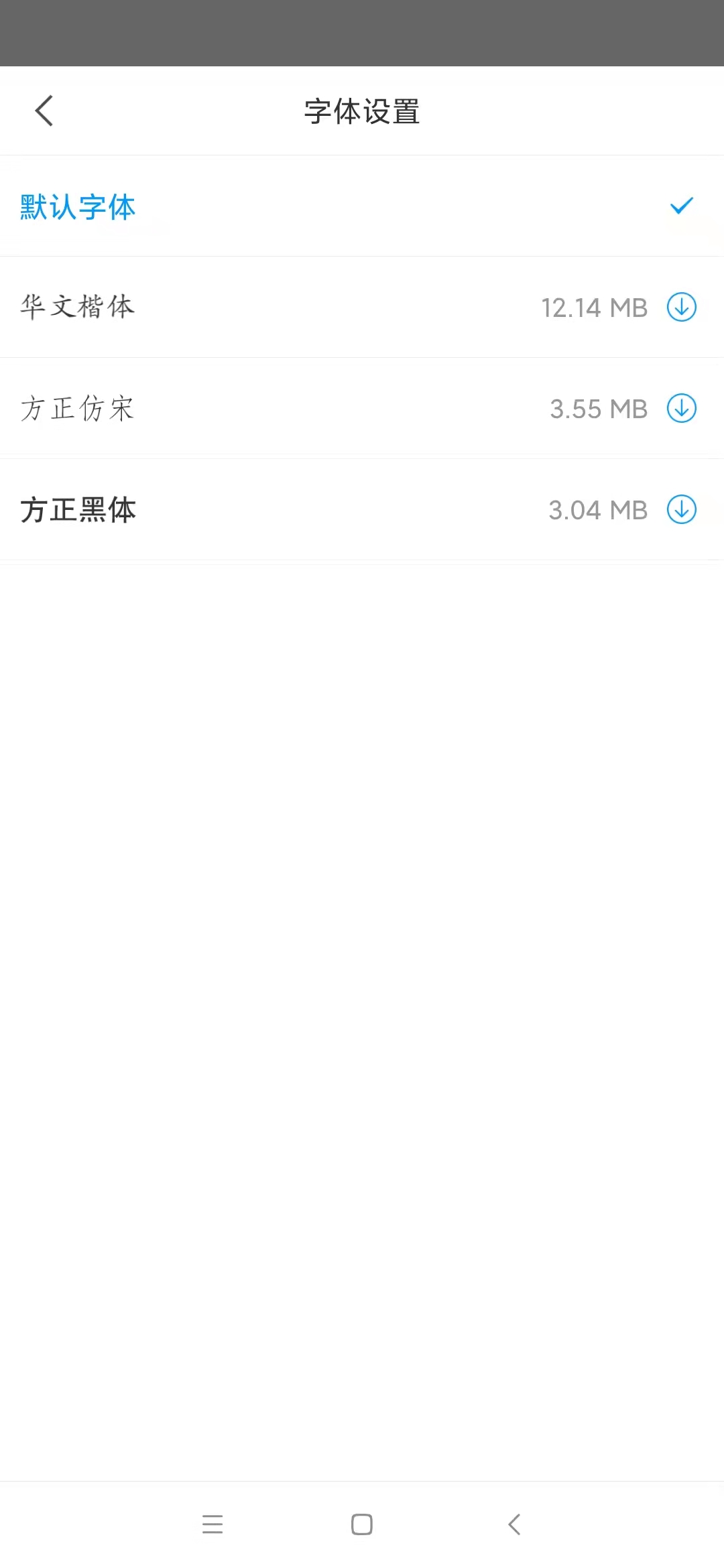Image resolution: width=724 pixels, height=1568 pixels.
Task: Choose the 华文楷体 font row
Action: click(78, 308)
